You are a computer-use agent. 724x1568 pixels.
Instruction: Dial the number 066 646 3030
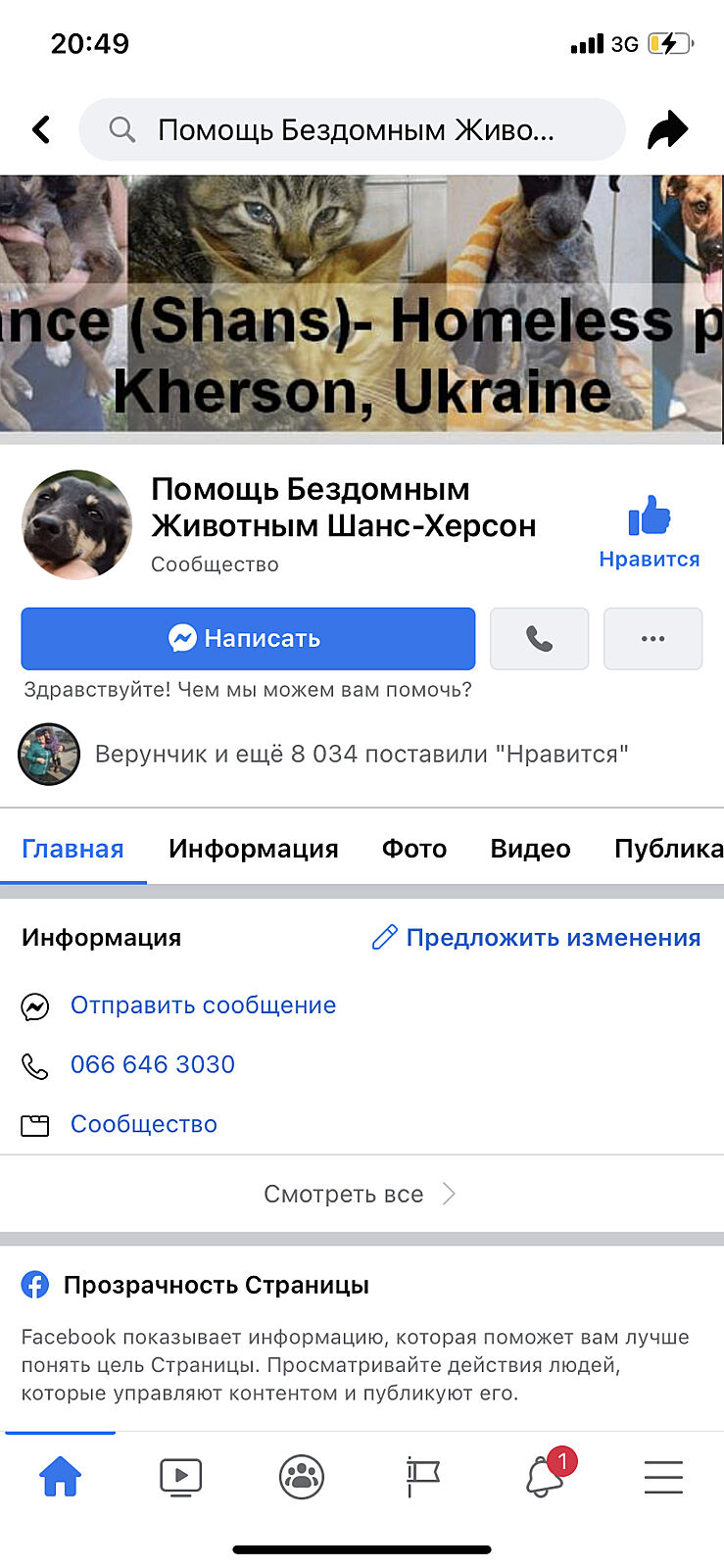click(x=153, y=1064)
